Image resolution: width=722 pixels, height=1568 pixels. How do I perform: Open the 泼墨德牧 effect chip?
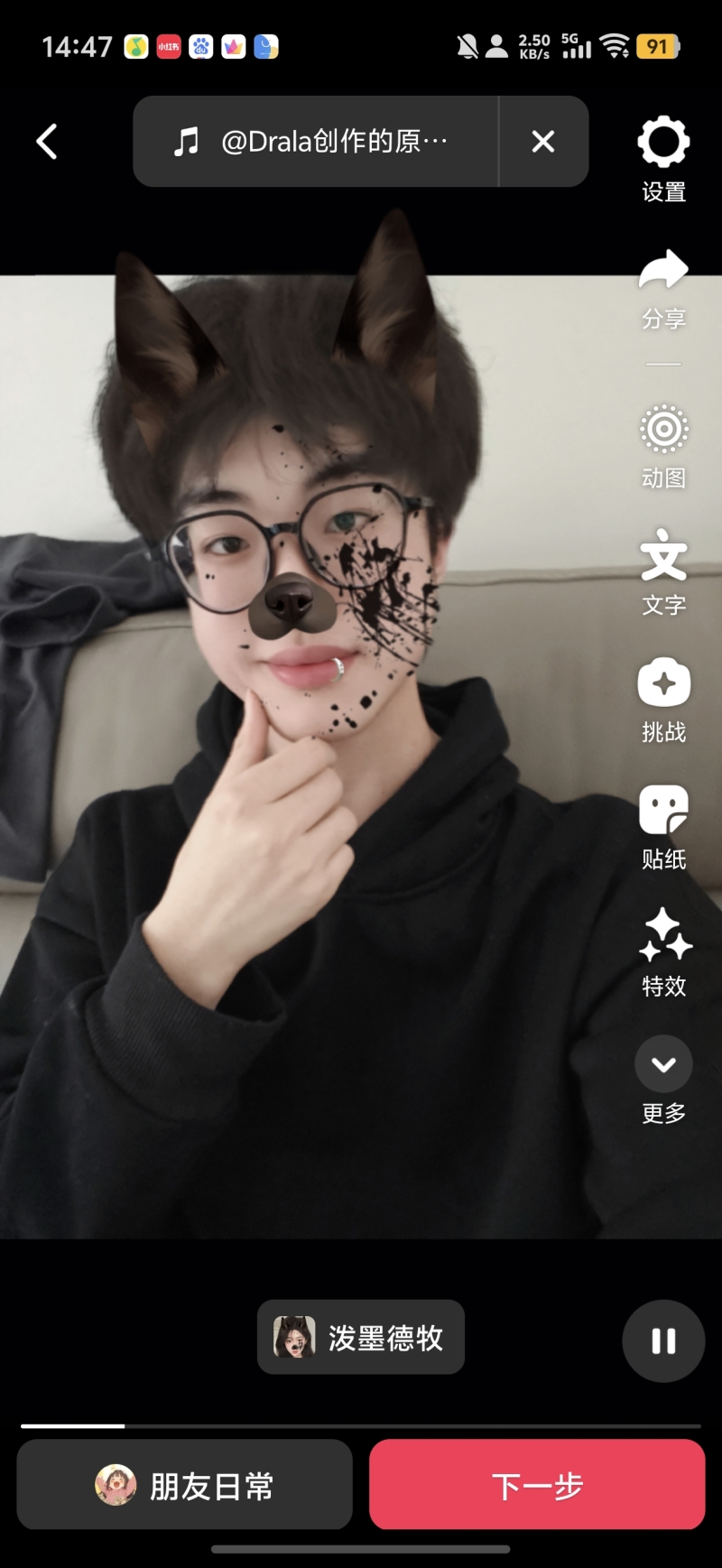pos(361,1337)
